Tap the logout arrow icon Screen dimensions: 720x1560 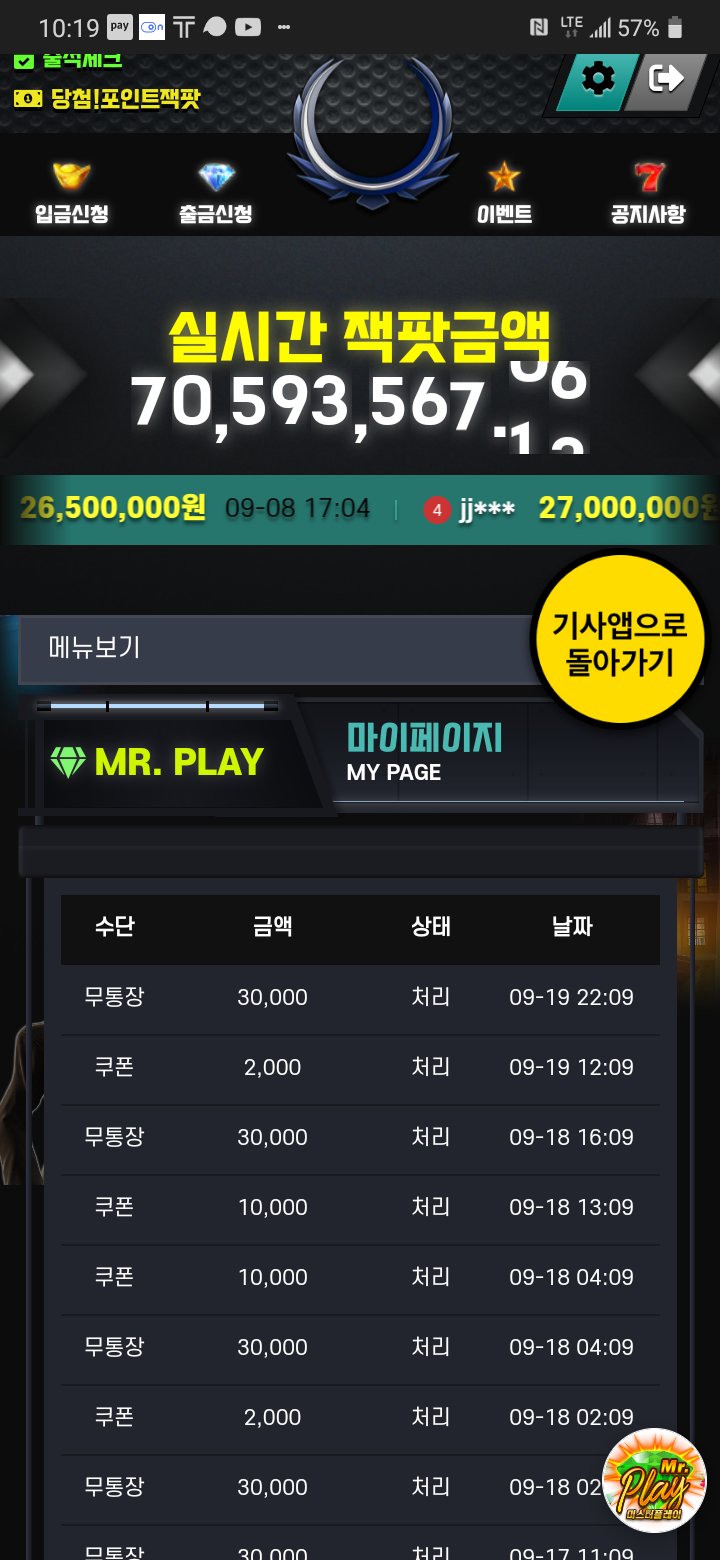coord(665,78)
